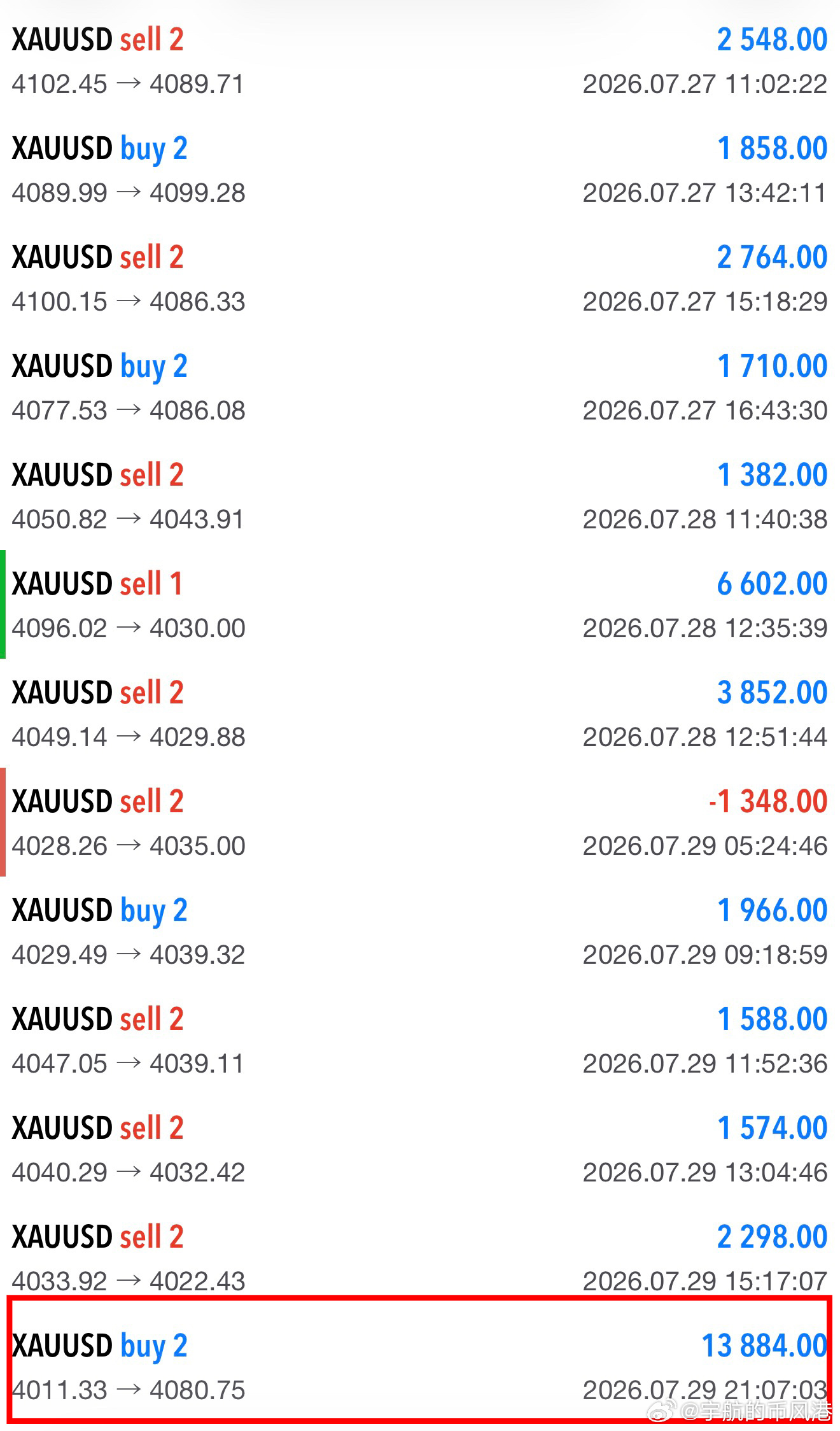Expand the buy trade with profit 1 966.00
The image size is (840, 1431).
click(420, 931)
